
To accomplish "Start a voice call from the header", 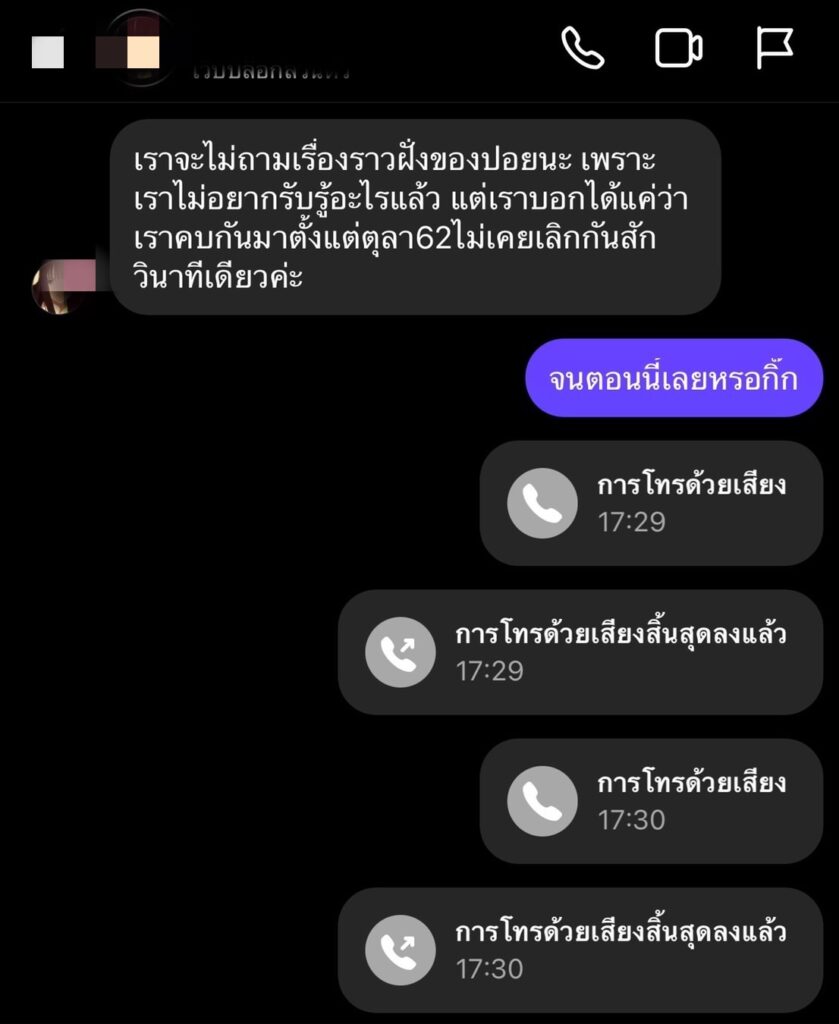I will 582,48.
